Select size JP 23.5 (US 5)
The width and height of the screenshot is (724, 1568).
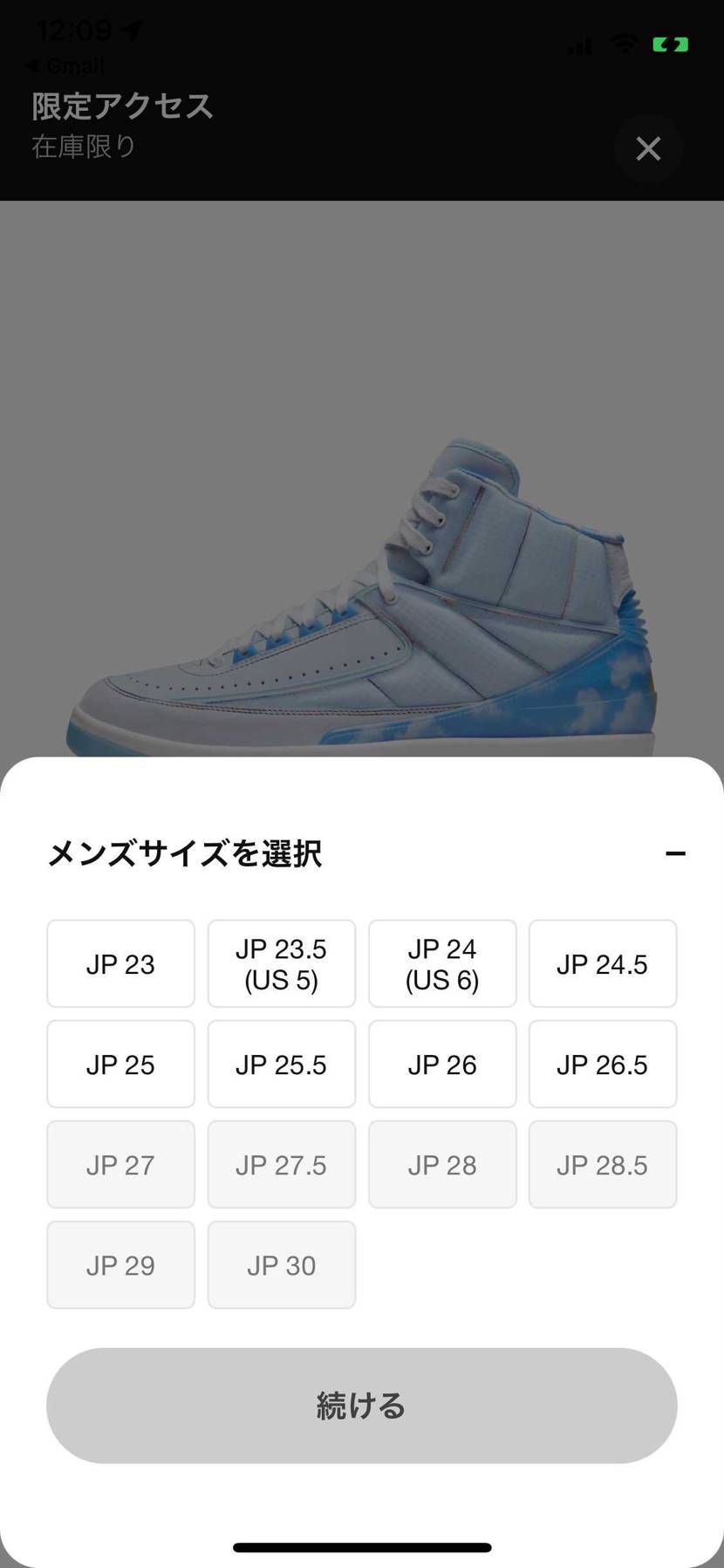[x=281, y=963]
